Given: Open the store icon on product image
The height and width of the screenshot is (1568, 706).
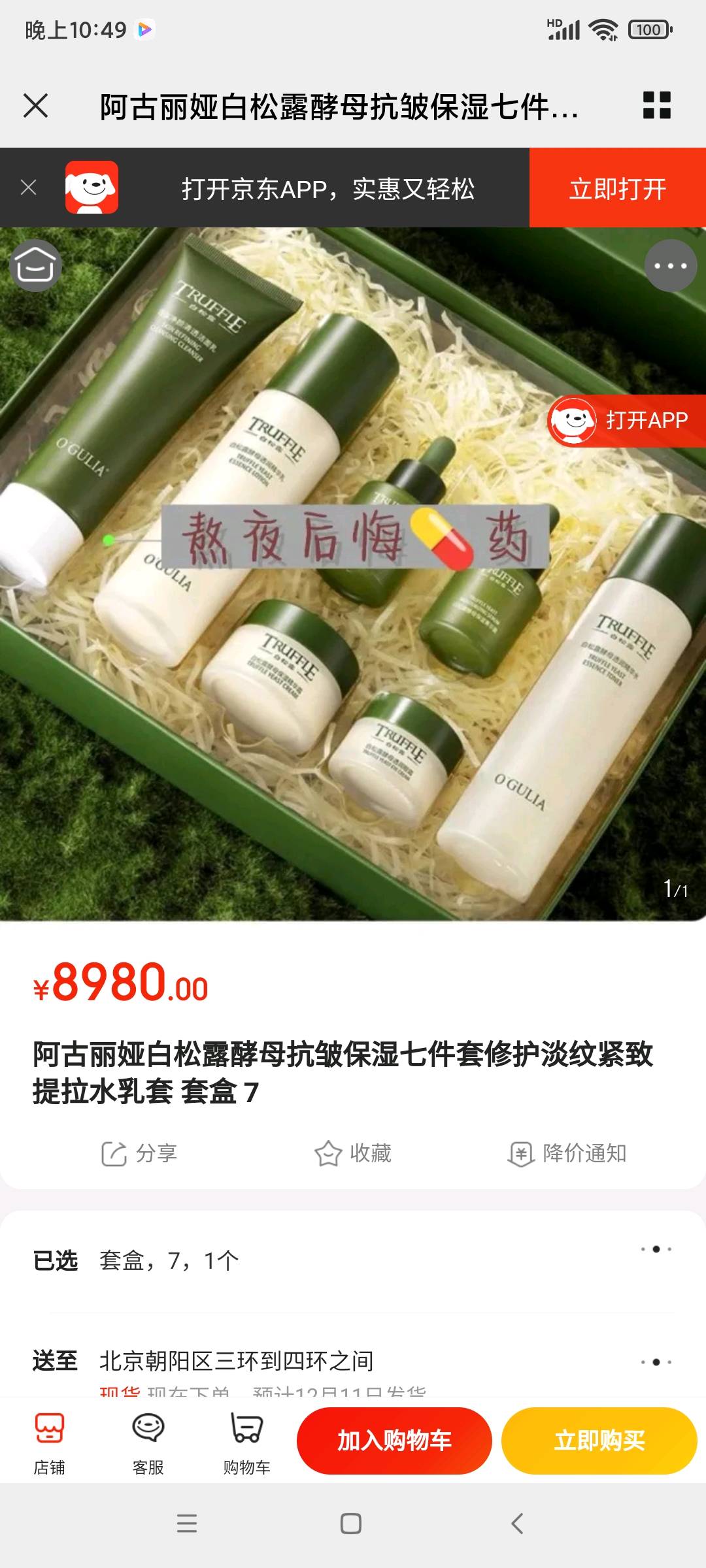Looking at the screenshot, I should click(35, 265).
